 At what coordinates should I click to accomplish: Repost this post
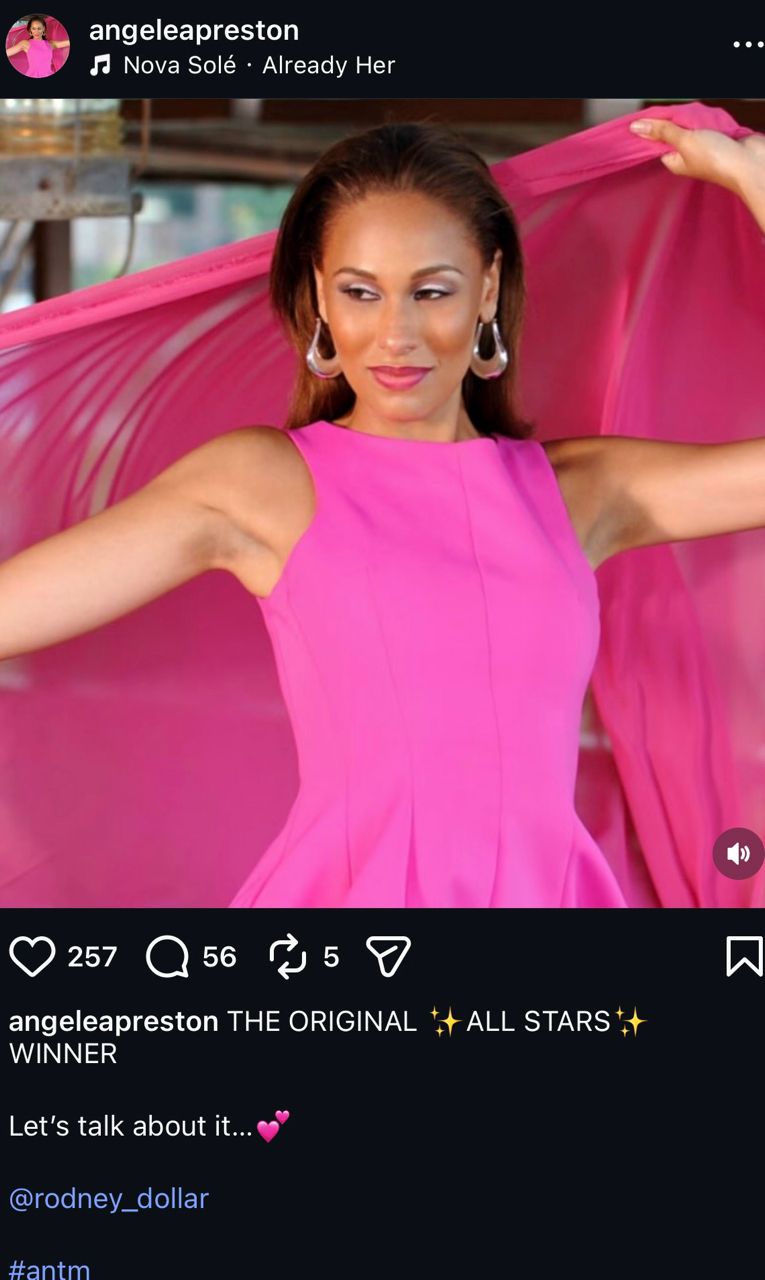pyautogui.click(x=288, y=957)
